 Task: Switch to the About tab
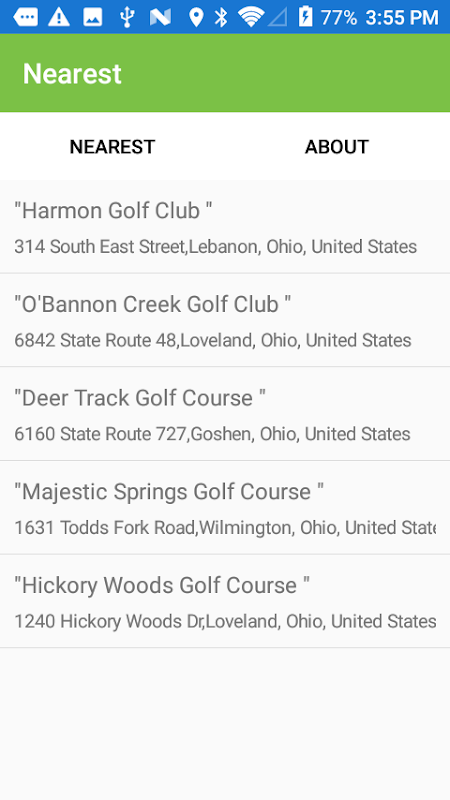tap(337, 146)
